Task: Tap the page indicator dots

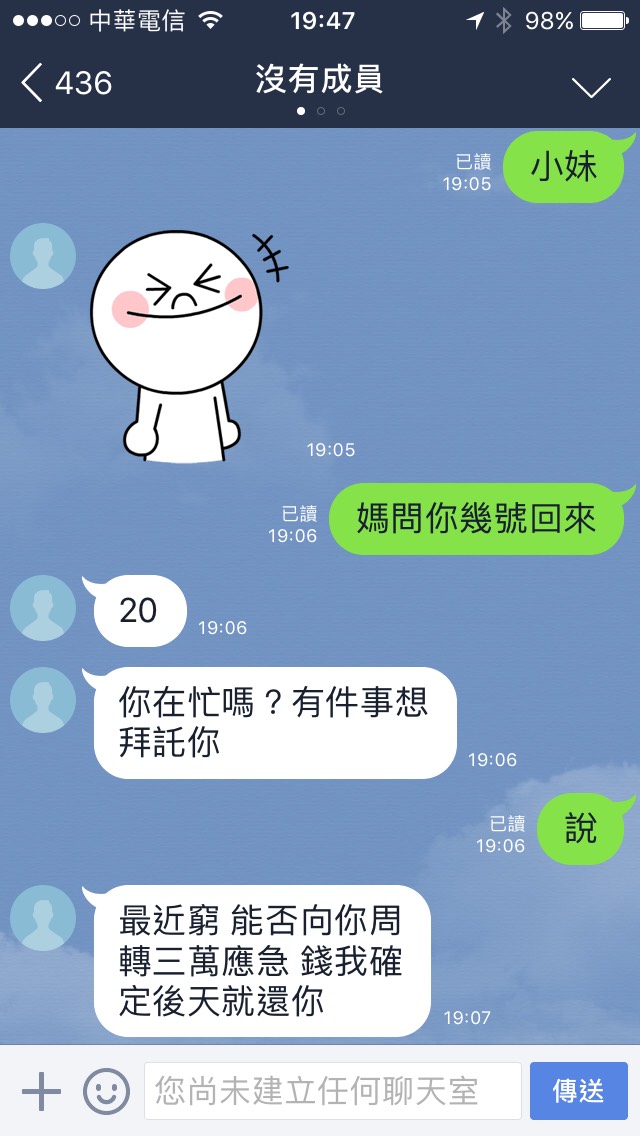Action: [x=320, y=111]
